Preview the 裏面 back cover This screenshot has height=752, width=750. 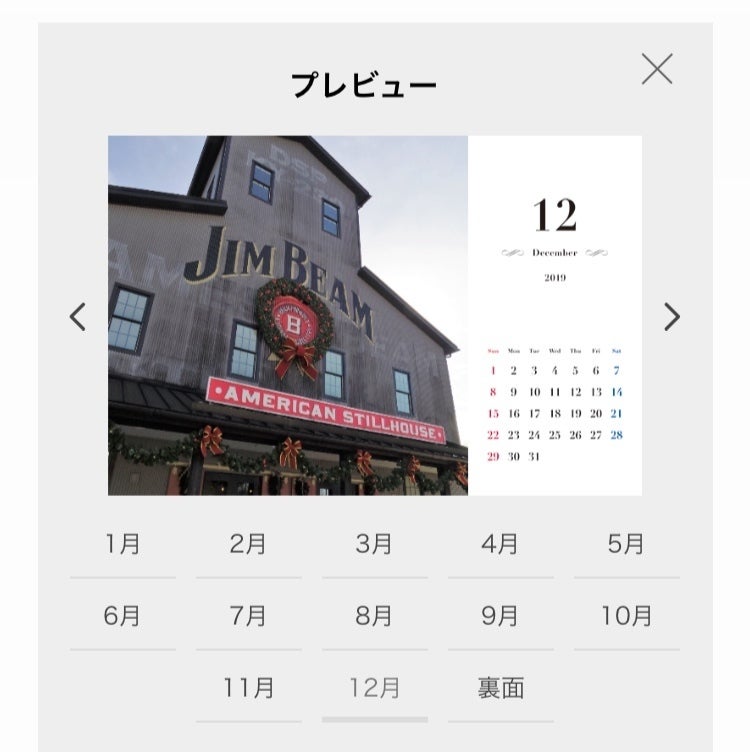pyautogui.click(x=500, y=688)
